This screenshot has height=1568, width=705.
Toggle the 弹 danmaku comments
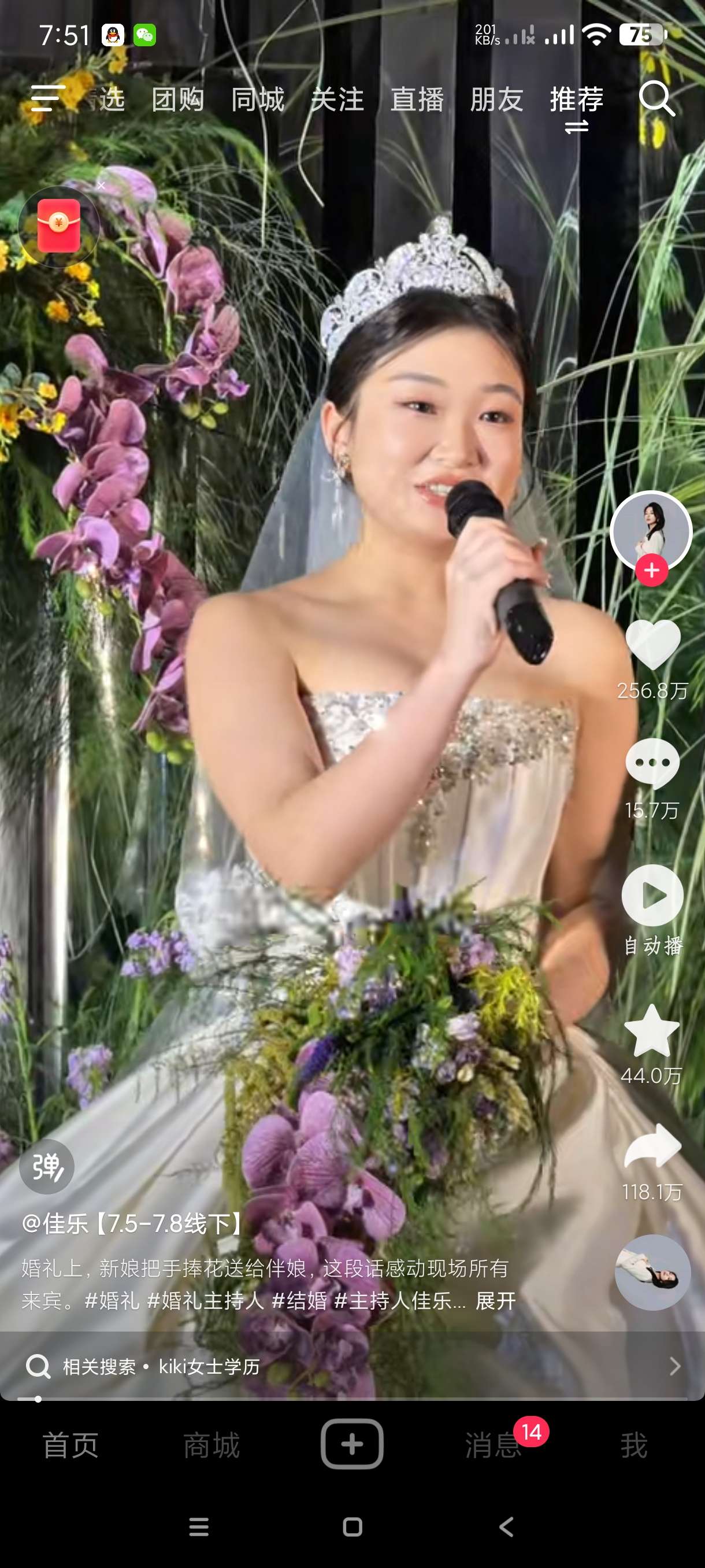point(47,1166)
